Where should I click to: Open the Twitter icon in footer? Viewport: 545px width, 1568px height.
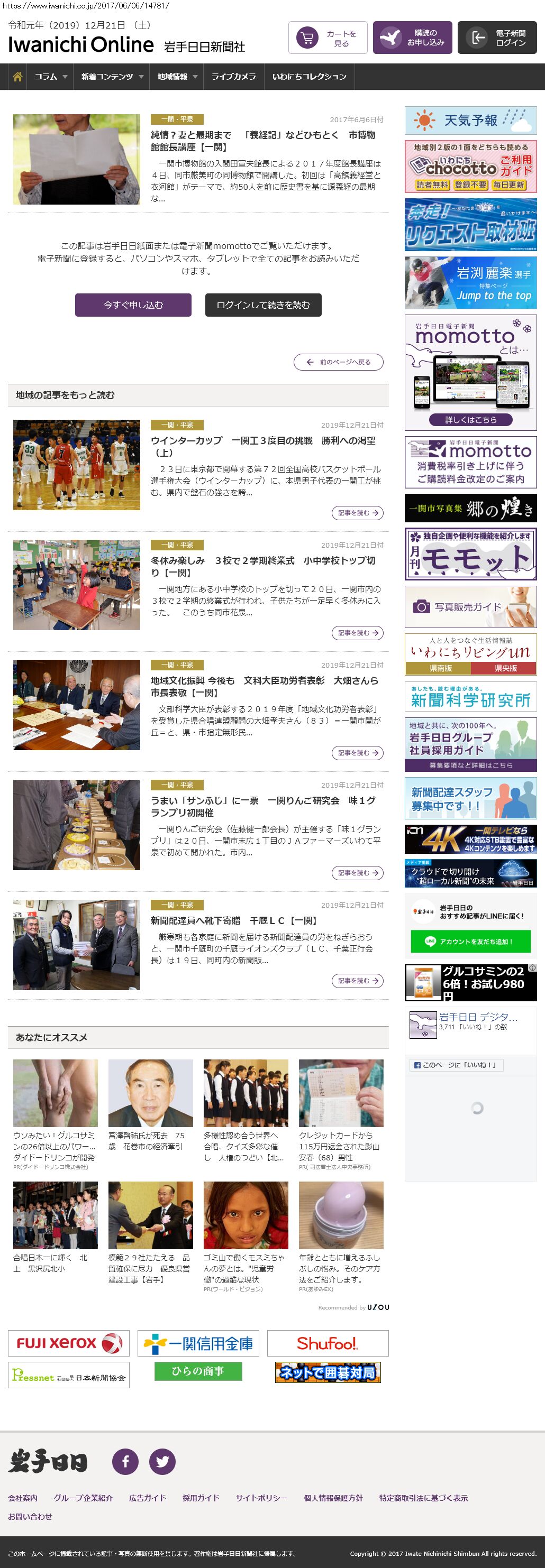pos(162,1461)
